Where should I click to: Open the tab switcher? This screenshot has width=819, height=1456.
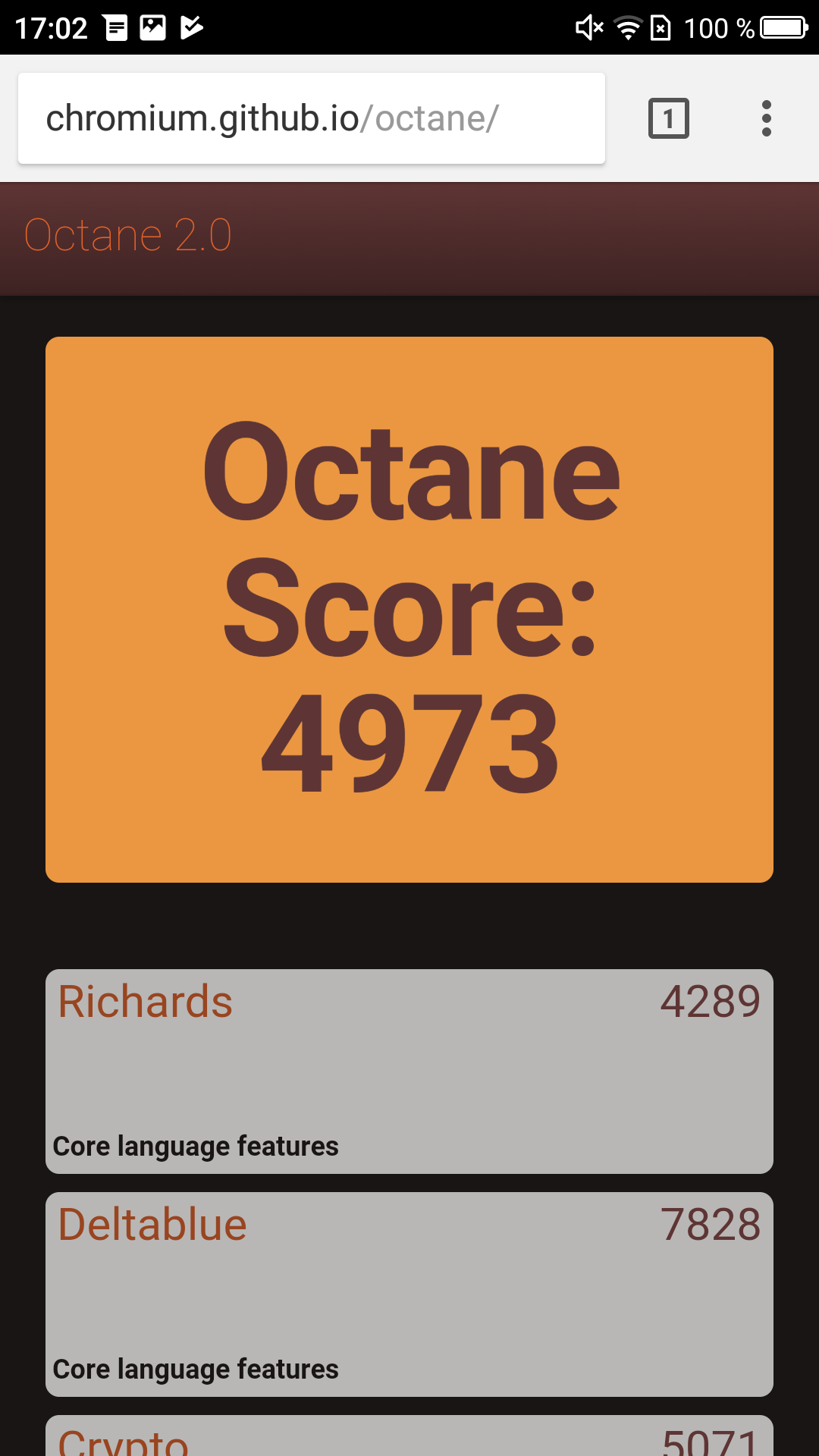coord(668,118)
